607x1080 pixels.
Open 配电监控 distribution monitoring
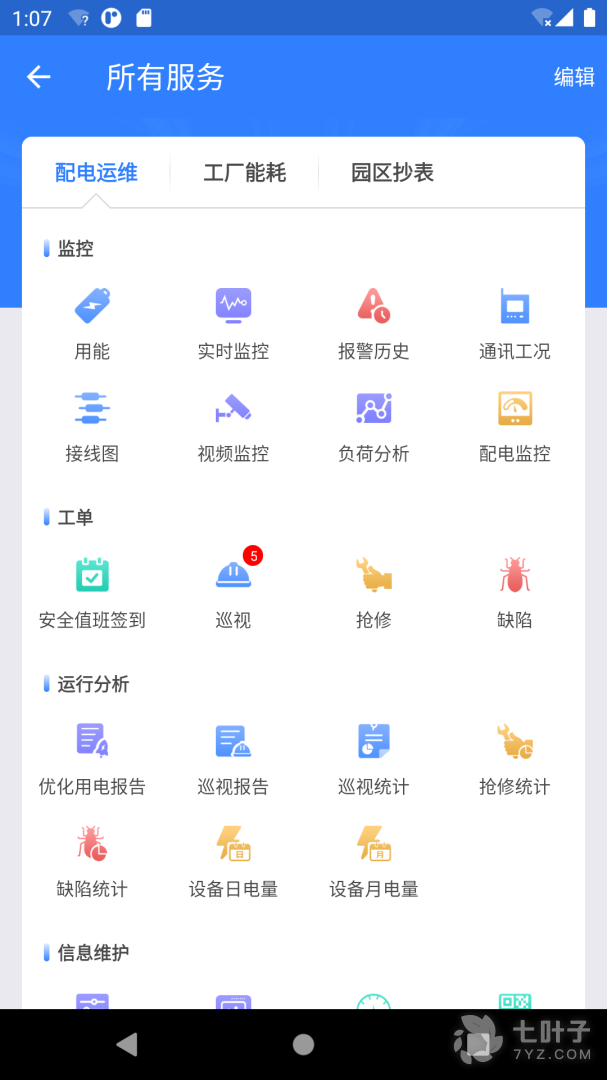[x=514, y=425]
